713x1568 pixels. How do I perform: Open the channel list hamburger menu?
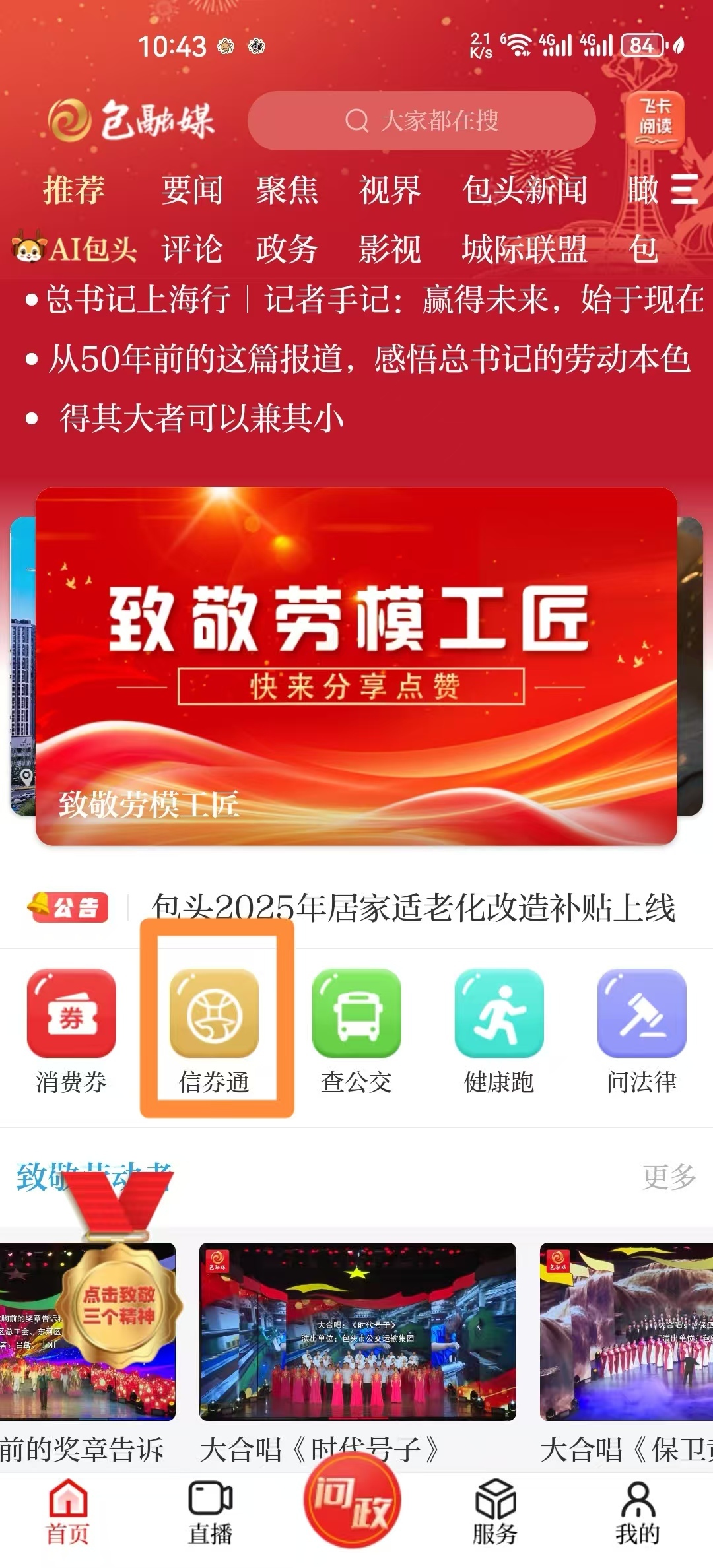pyautogui.click(x=684, y=189)
